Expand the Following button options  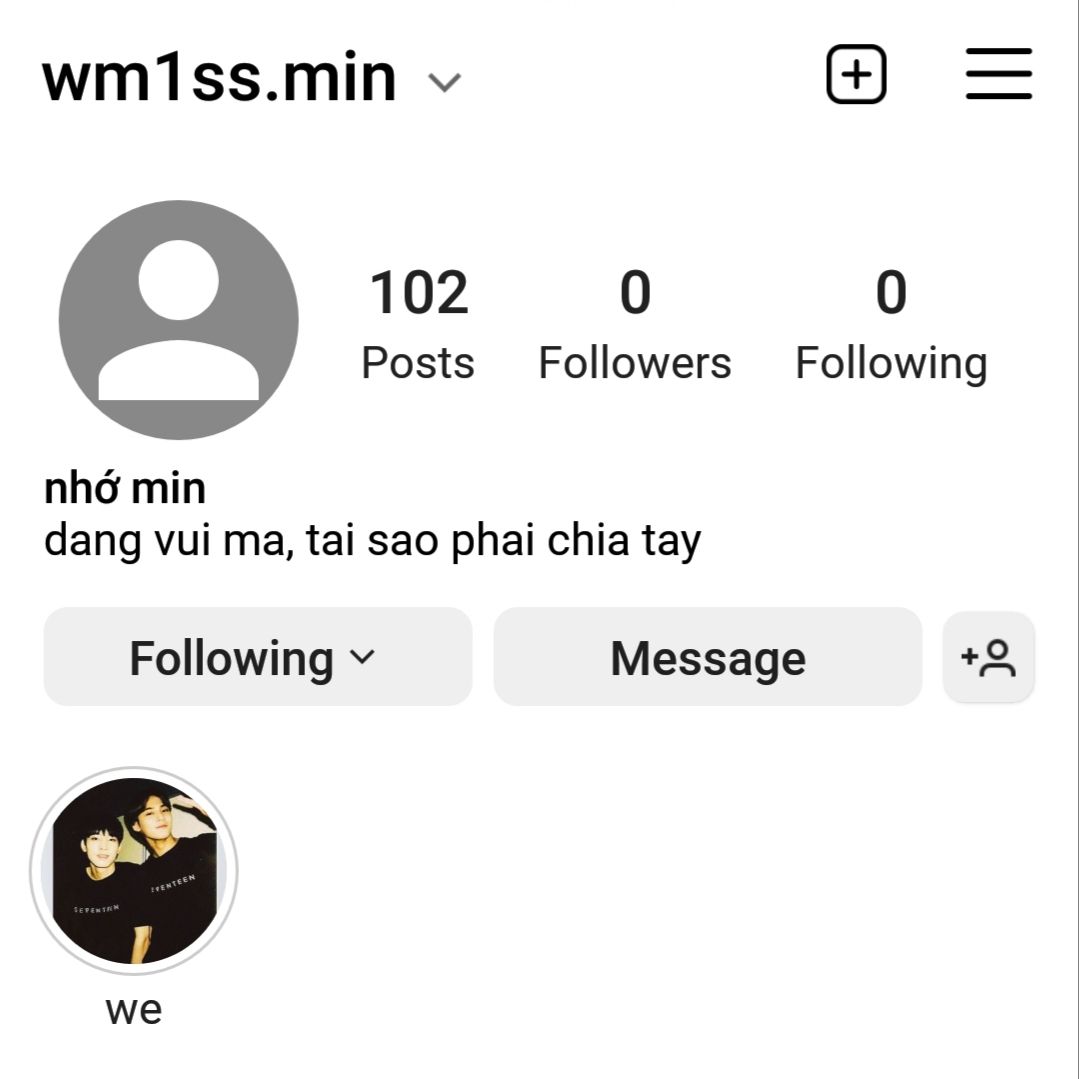[257, 657]
